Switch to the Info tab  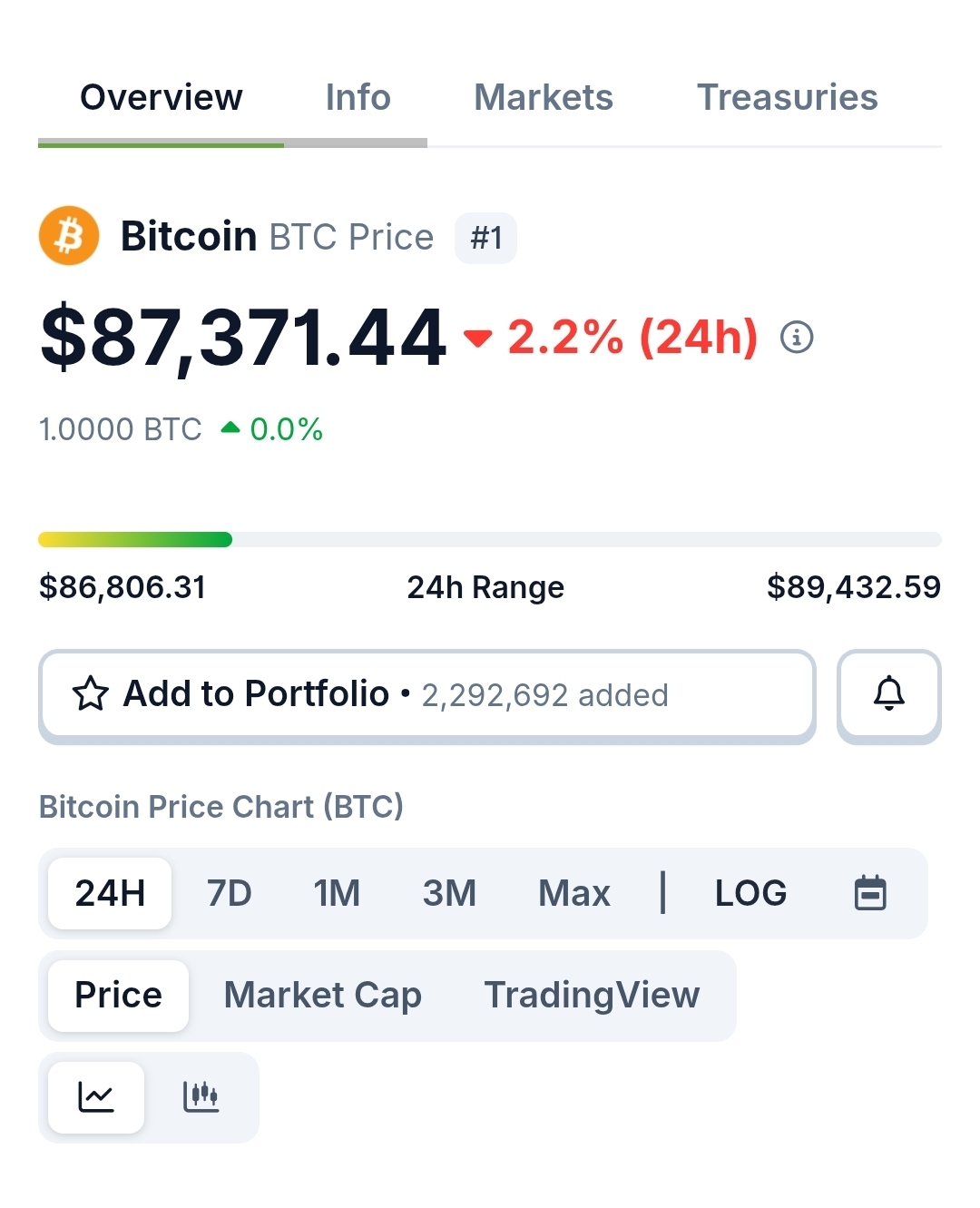[x=358, y=98]
